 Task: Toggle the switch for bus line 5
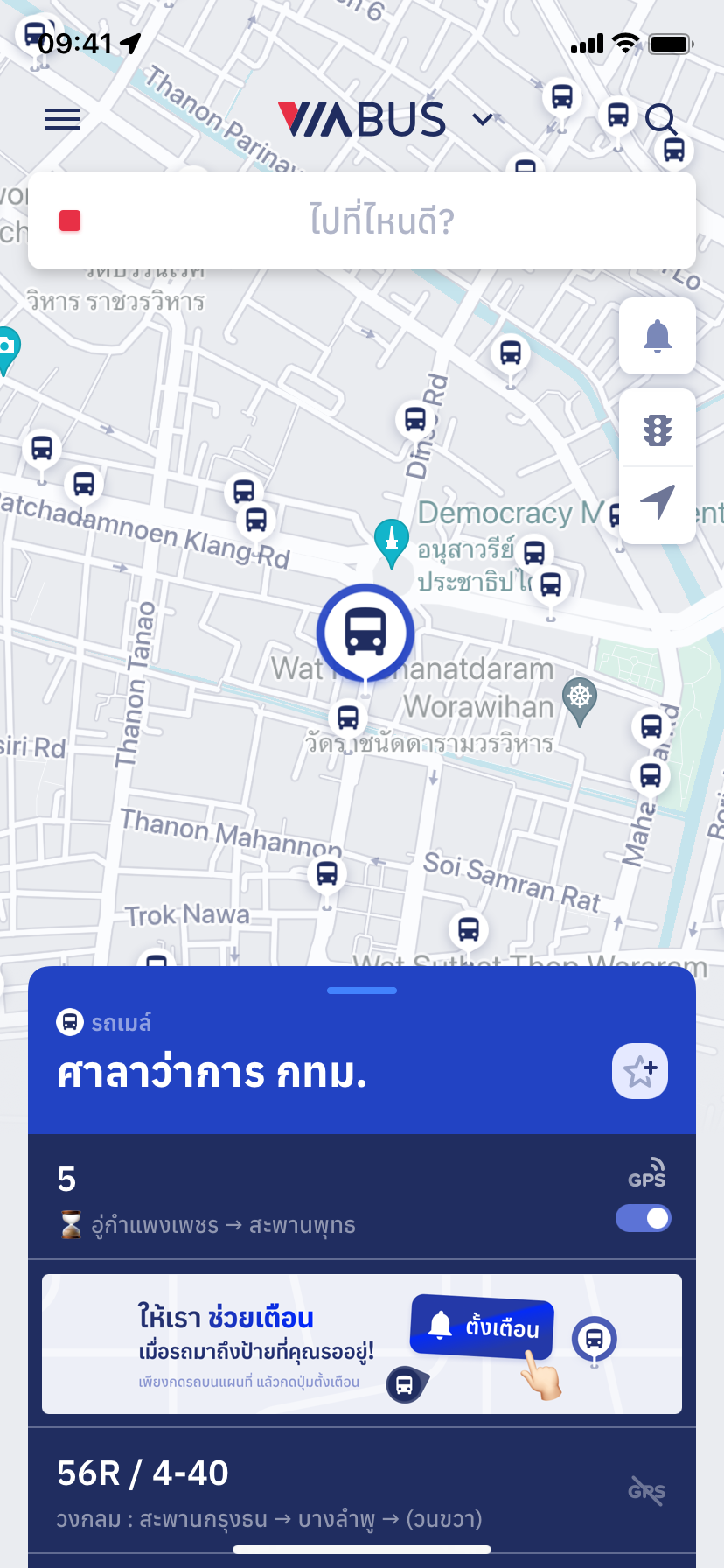click(x=644, y=1218)
